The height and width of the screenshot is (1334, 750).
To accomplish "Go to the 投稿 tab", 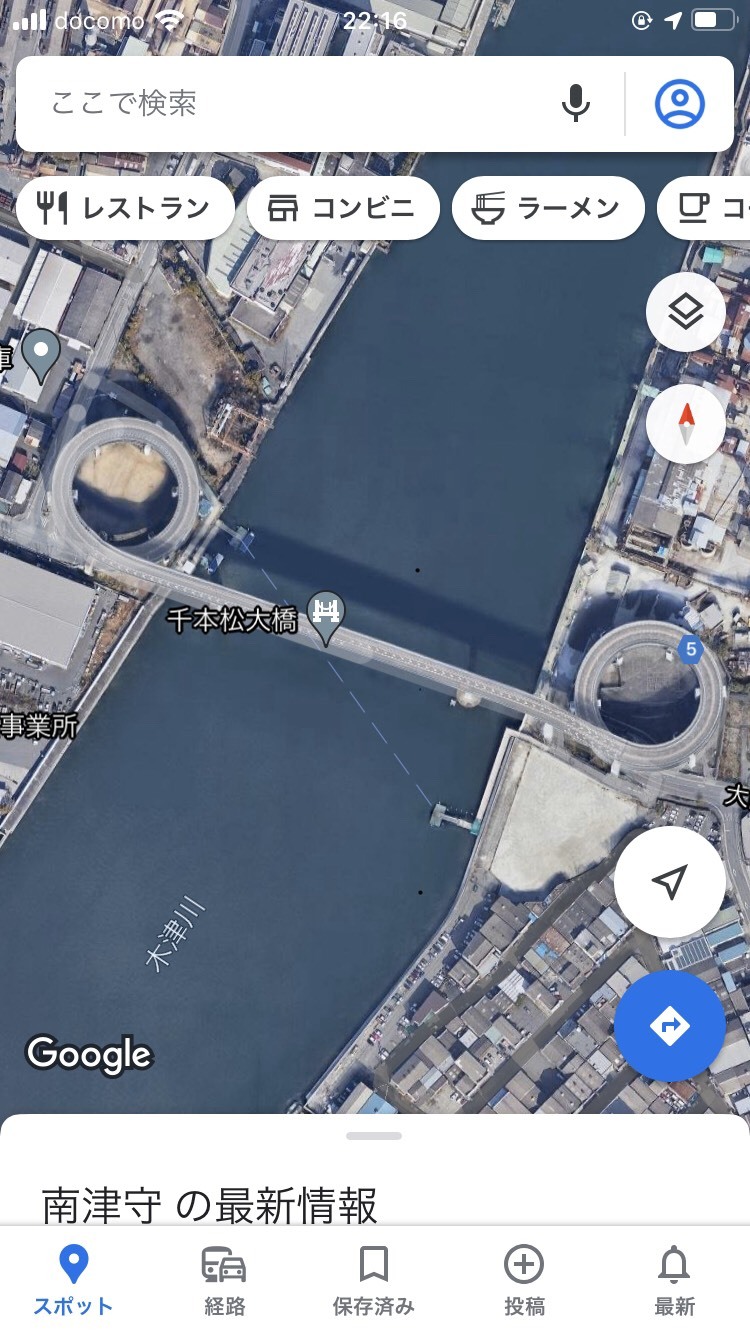I will click(524, 1279).
